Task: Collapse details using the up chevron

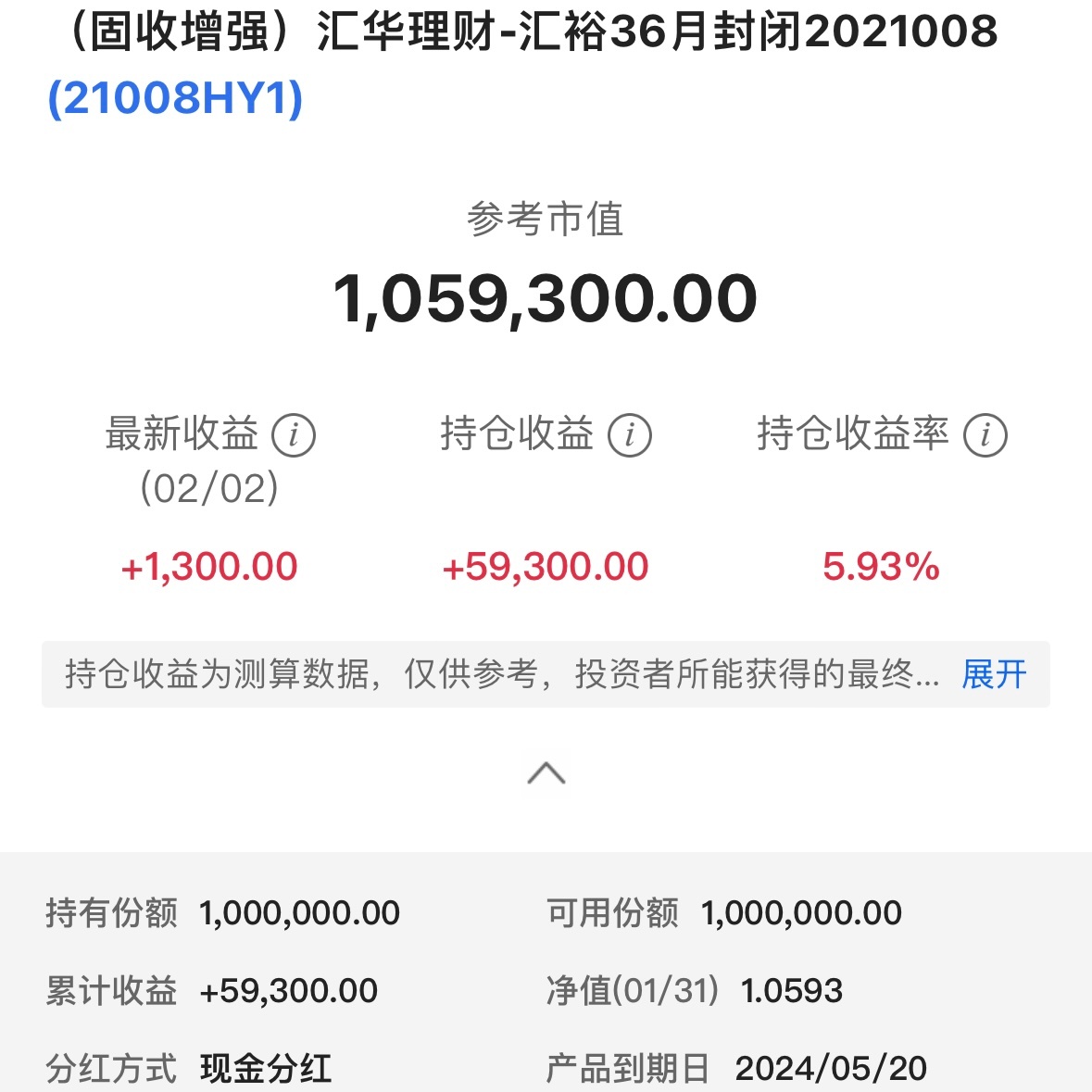Action: tap(546, 772)
